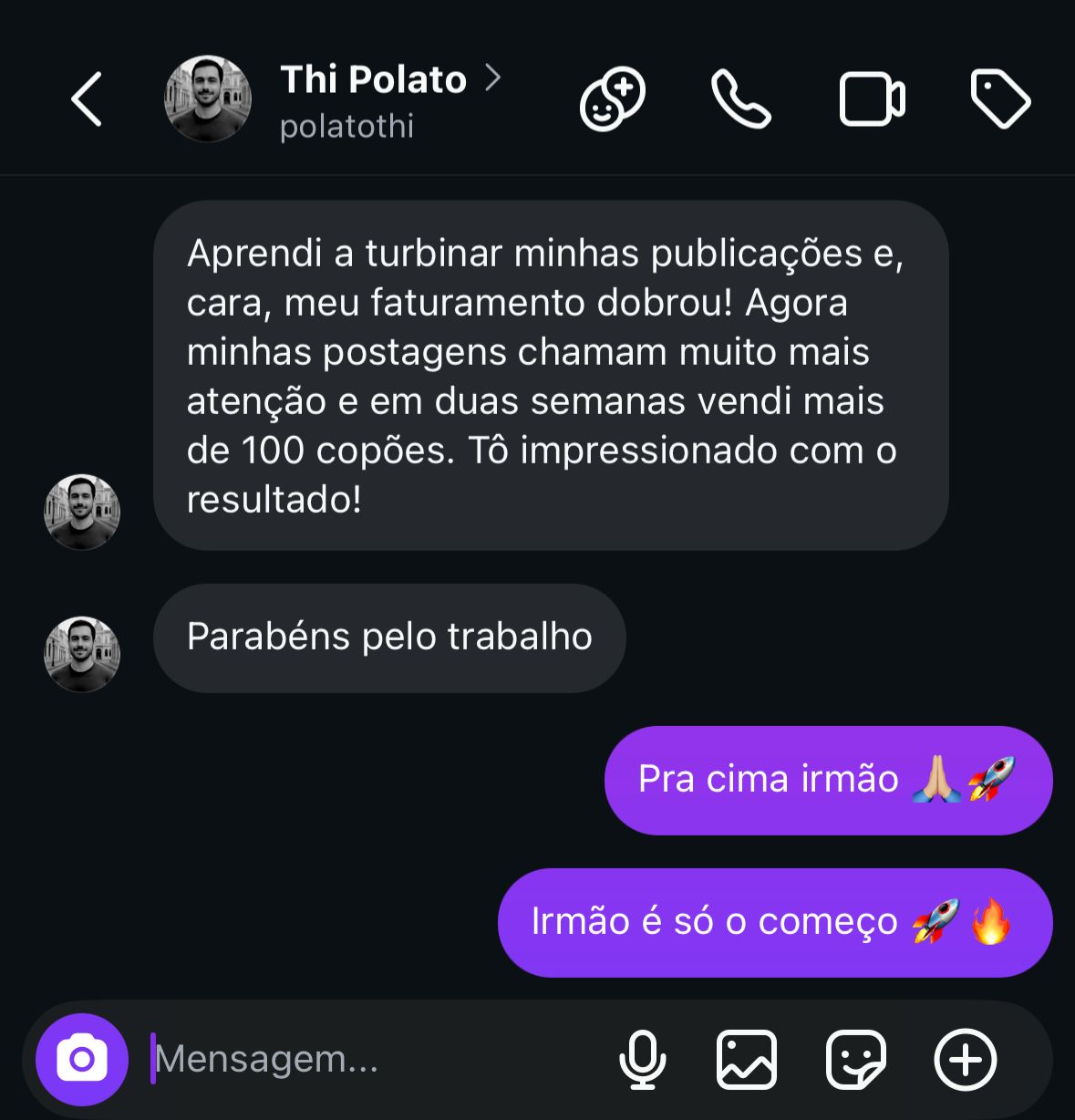Screen dimensions: 1075x1120
Task: Go back to the message list
Action: point(87,99)
